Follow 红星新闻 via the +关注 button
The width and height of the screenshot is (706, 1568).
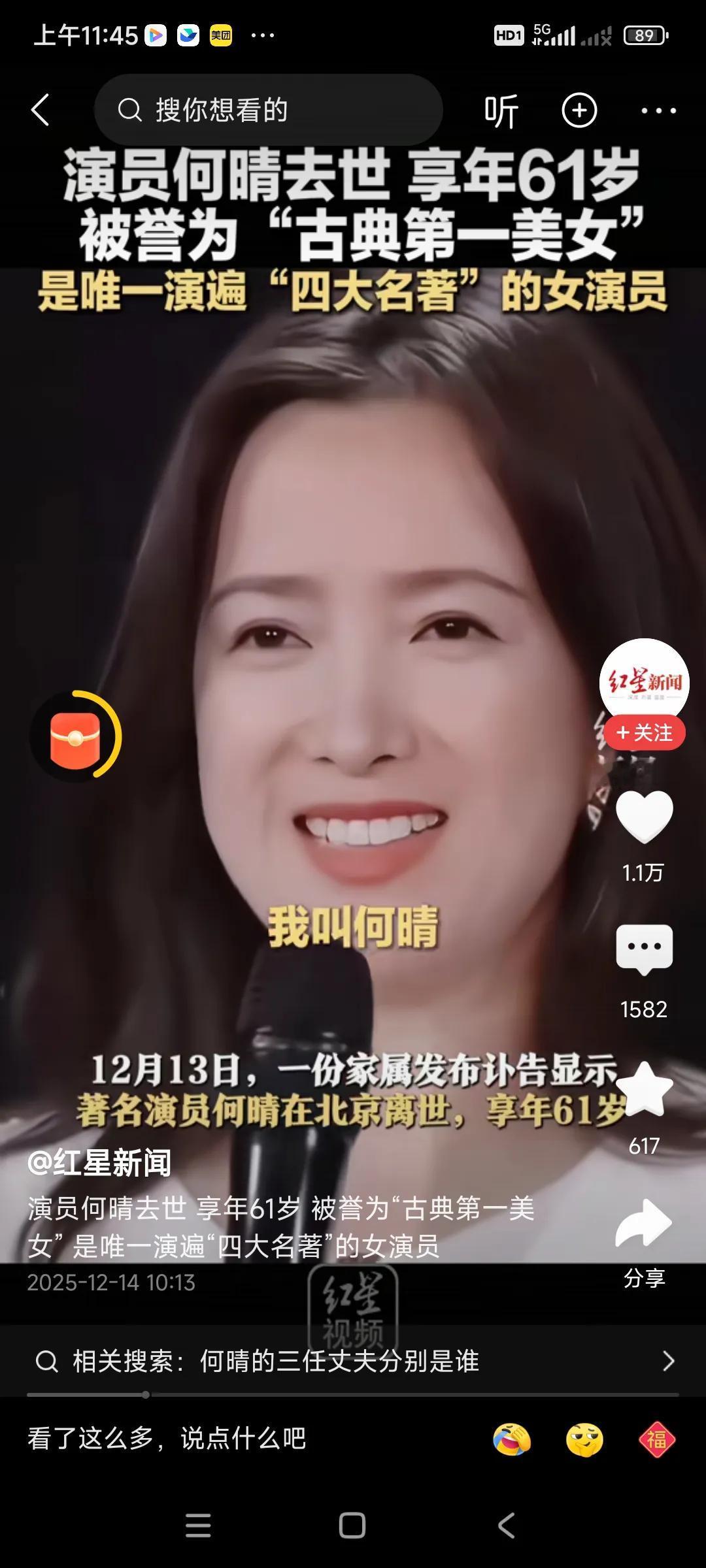pos(644,733)
